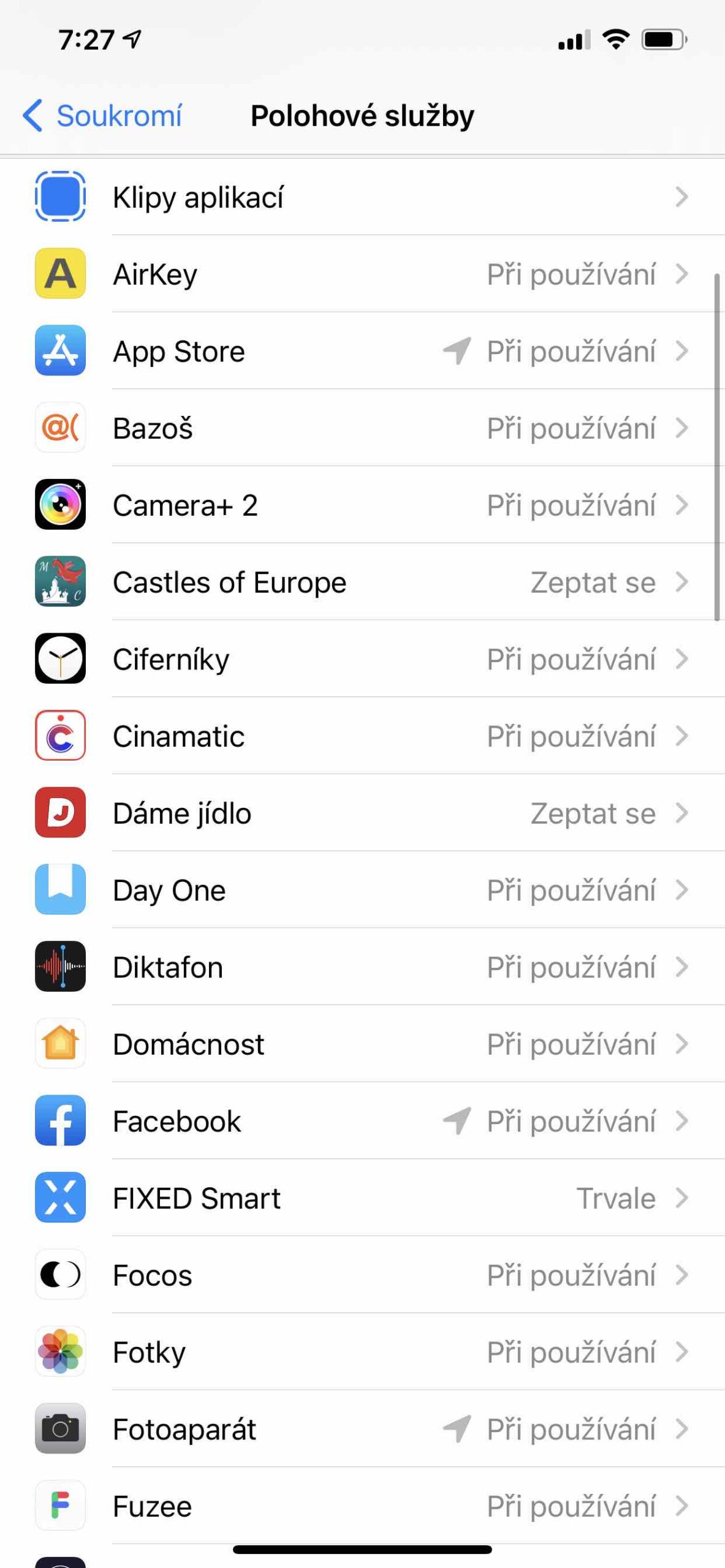Click the AirKey app icon
The height and width of the screenshot is (1568, 725).
(x=61, y=274)
